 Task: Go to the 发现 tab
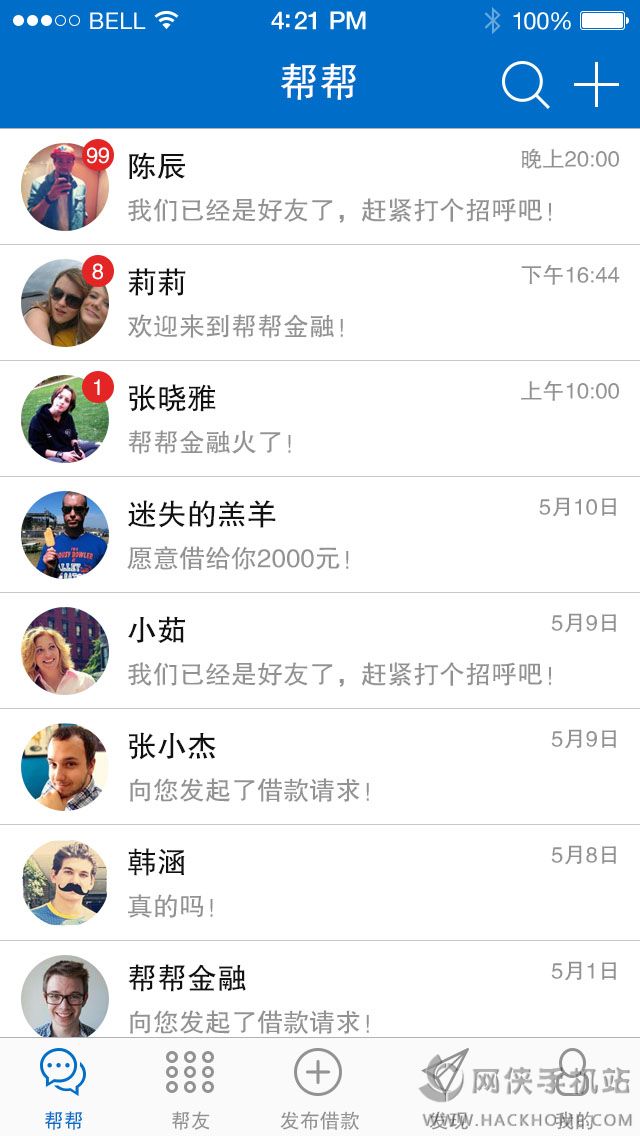447,1087
